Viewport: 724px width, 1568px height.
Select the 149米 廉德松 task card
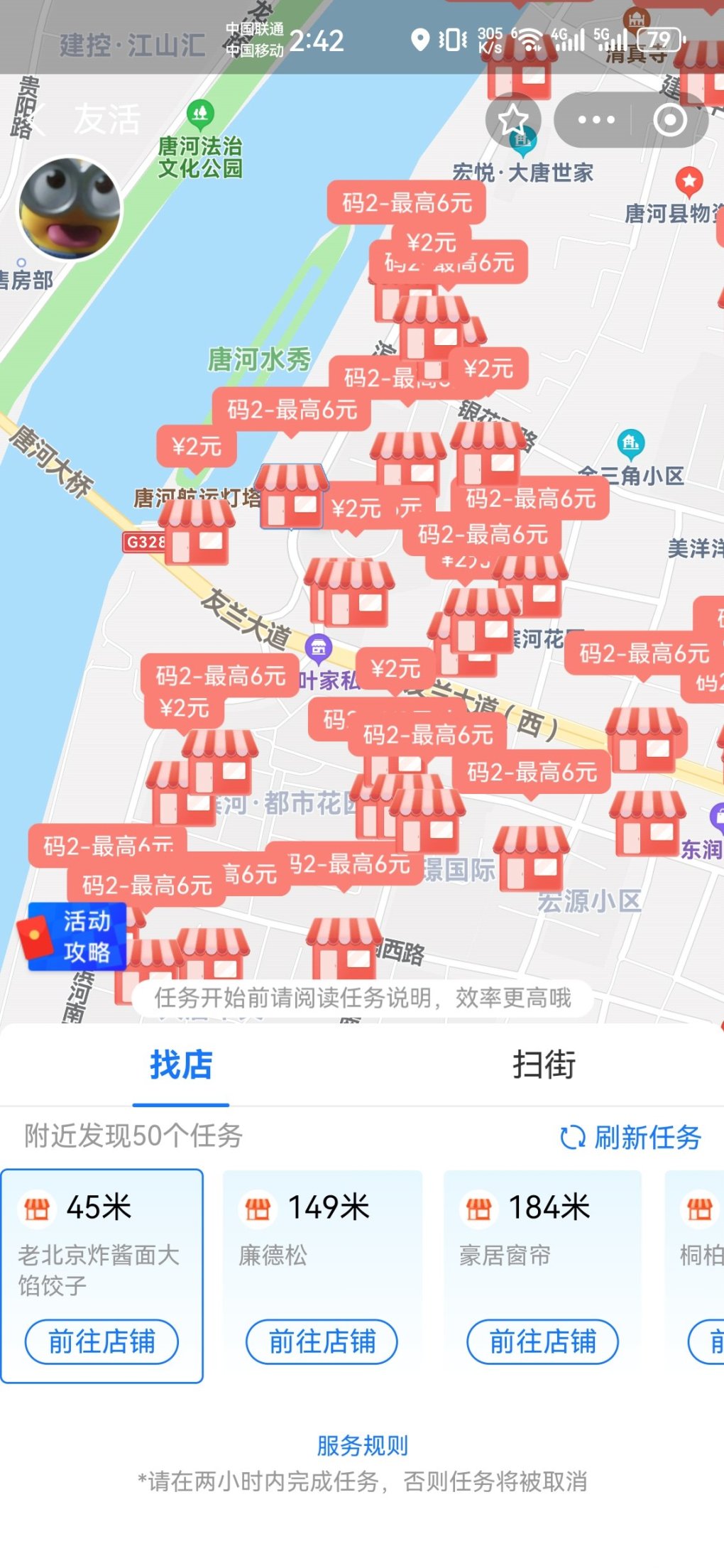point(322,1236)
